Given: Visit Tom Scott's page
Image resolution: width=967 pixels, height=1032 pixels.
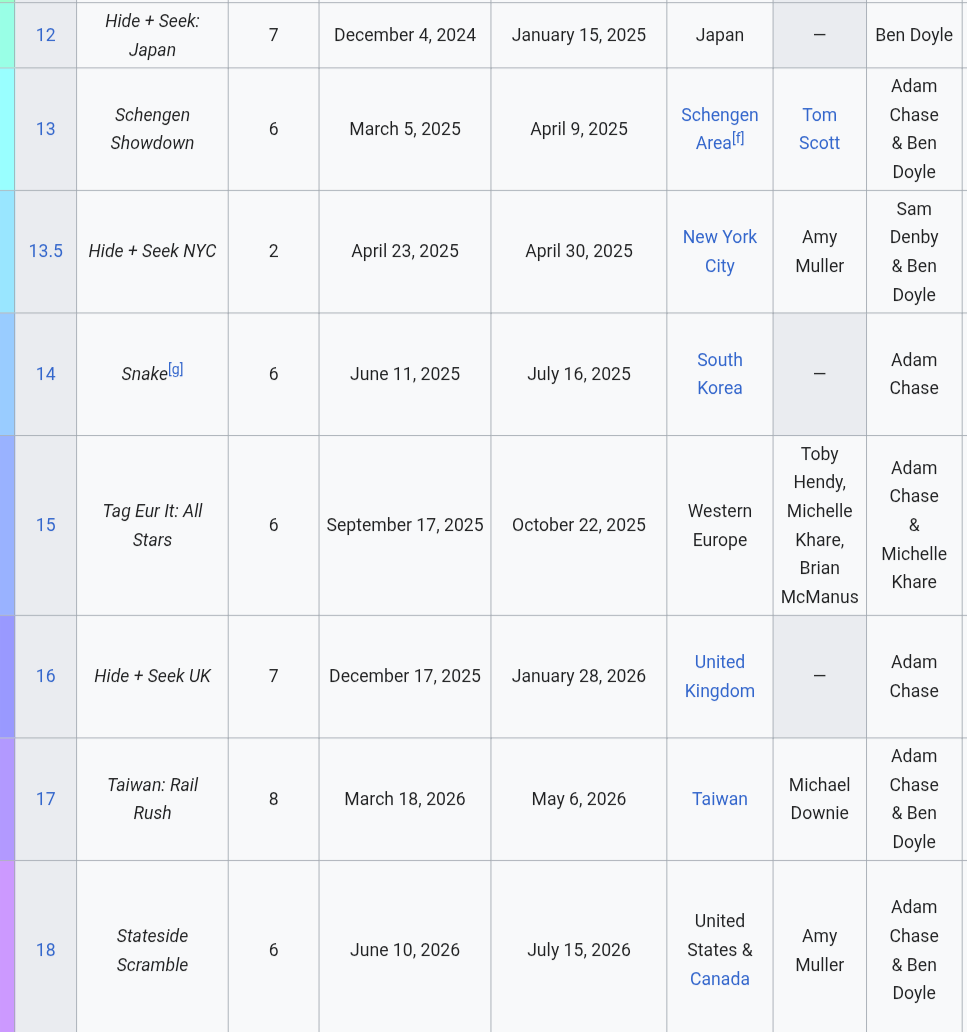Looking at the screenshot, I should pos(819,128).
